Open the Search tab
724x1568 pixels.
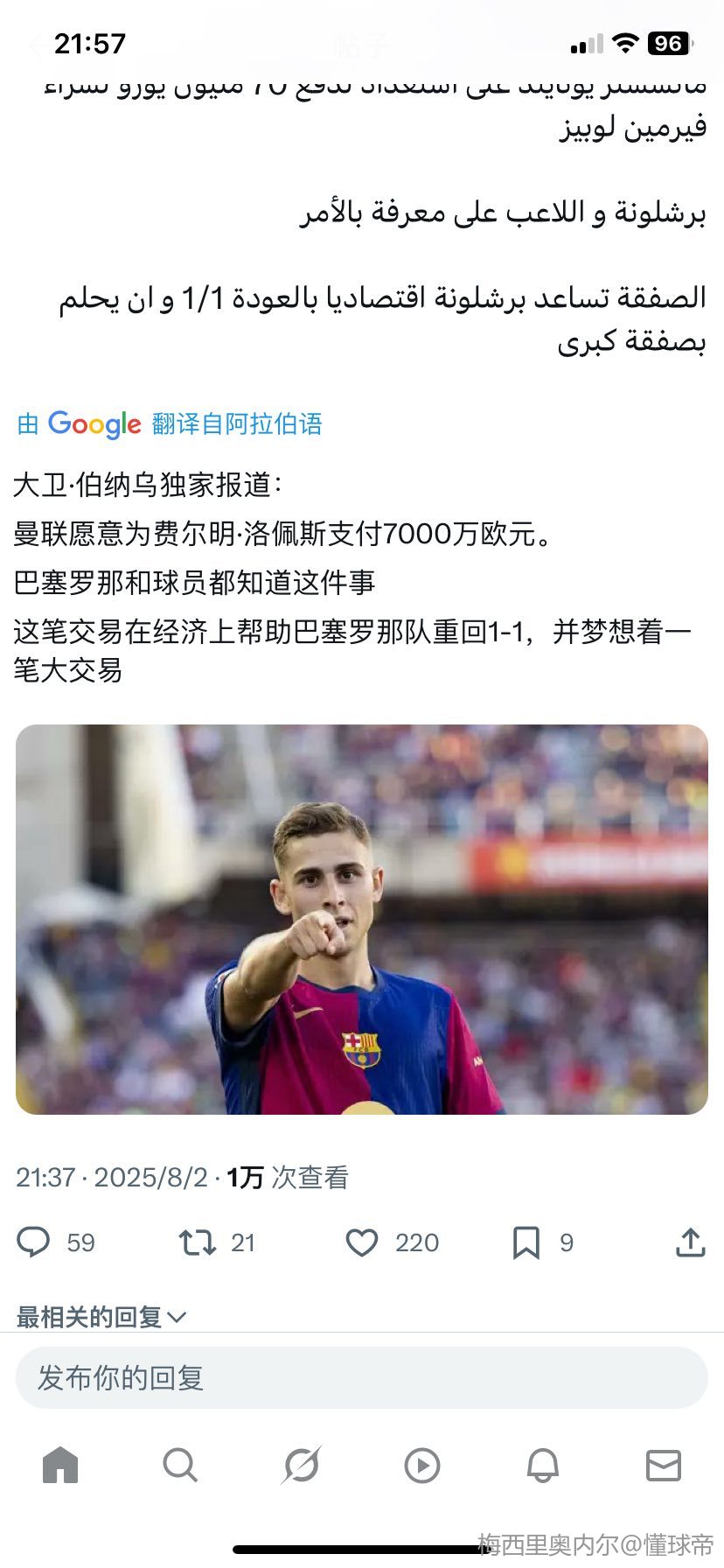[180, 1465]
